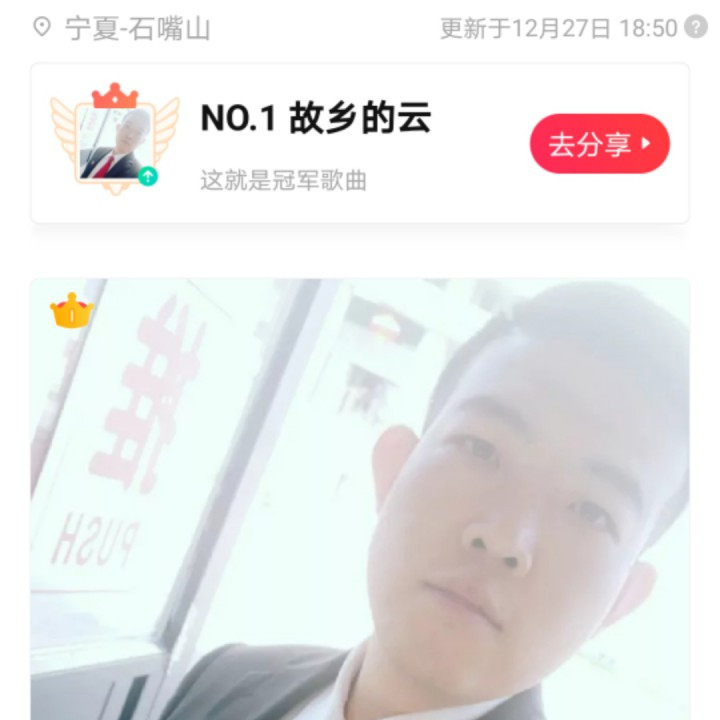Open the help question mark icon
Viewport: 720px width, 720px height.
point(696,27)
